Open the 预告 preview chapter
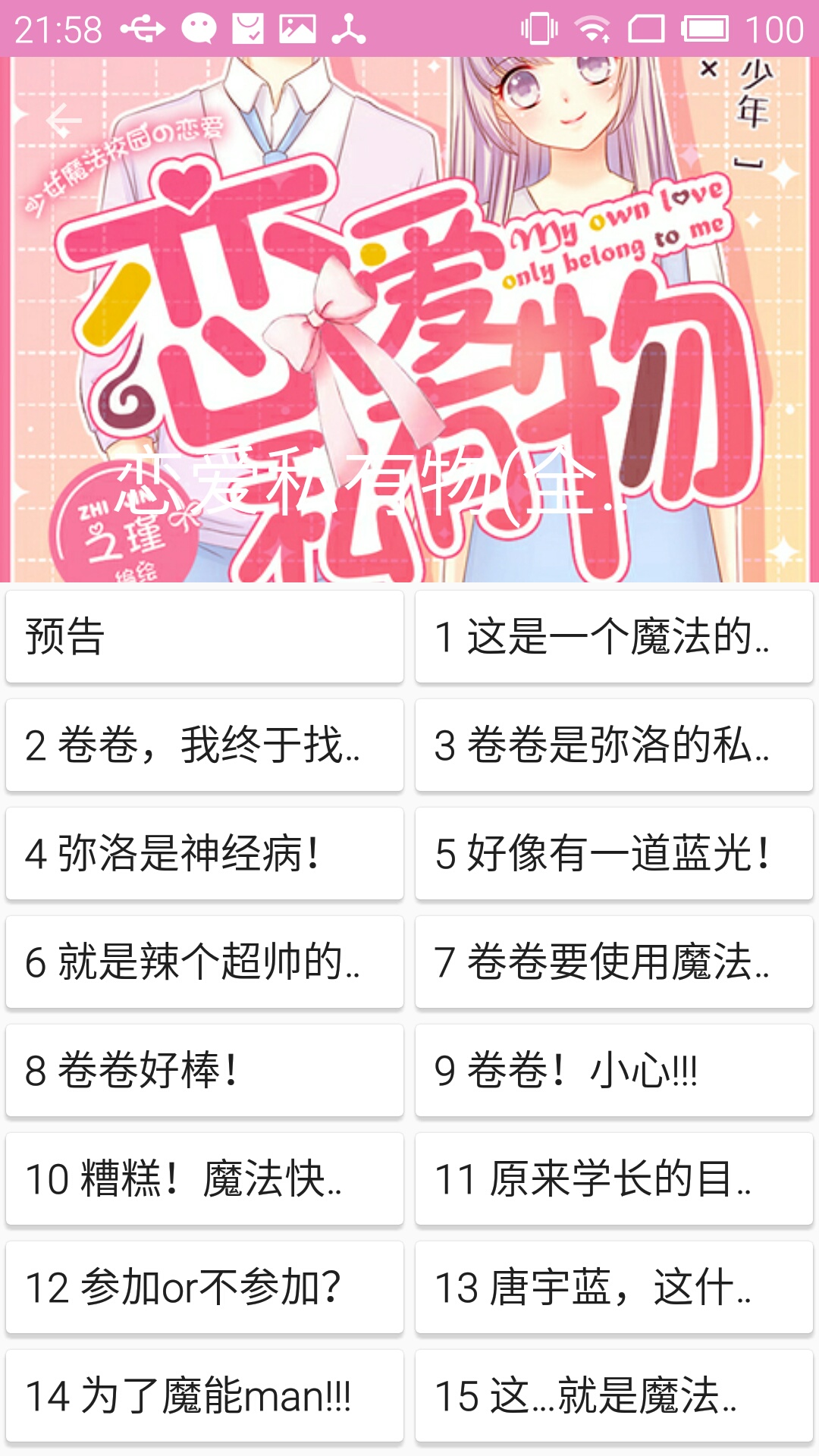 coord(205,636)
